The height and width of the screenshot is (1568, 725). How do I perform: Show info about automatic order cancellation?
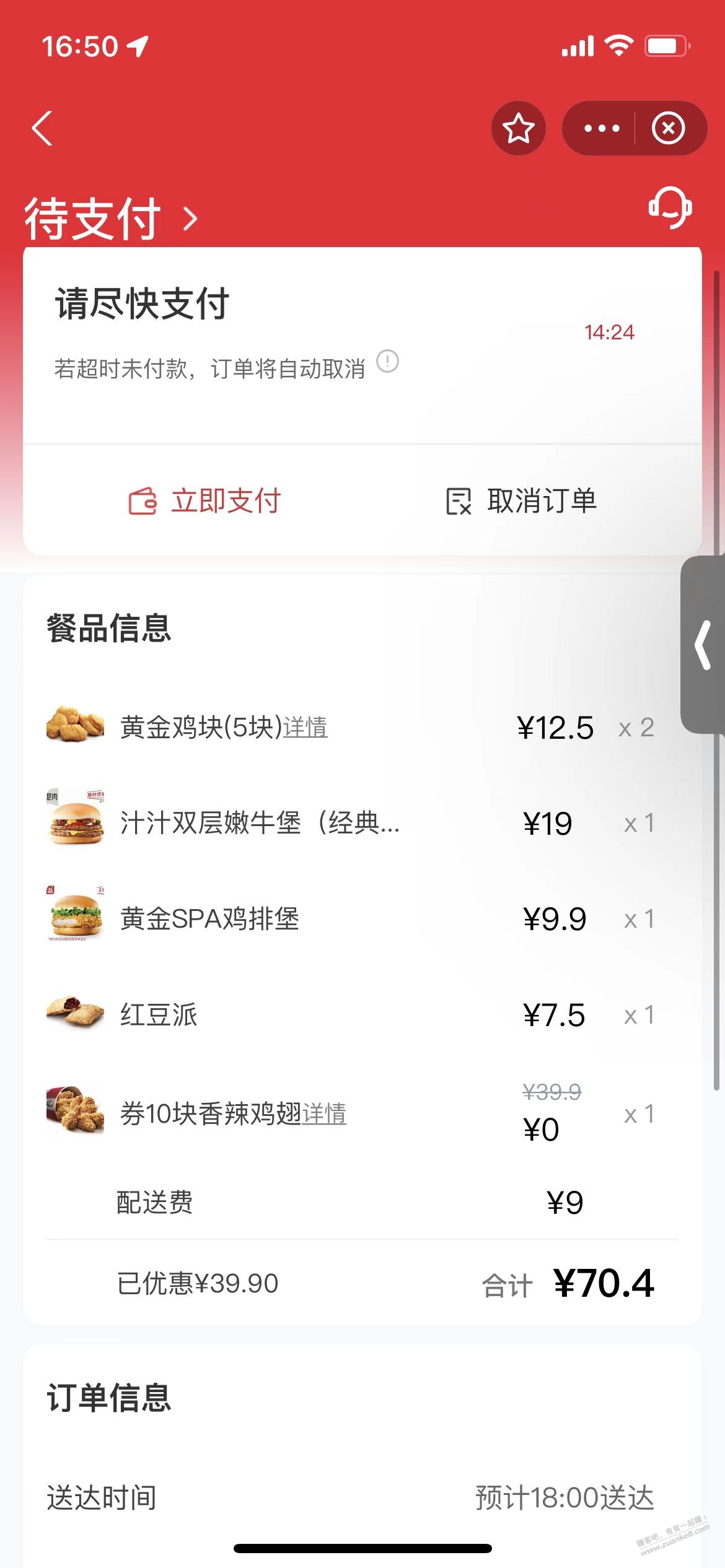[x=388, y=361]
